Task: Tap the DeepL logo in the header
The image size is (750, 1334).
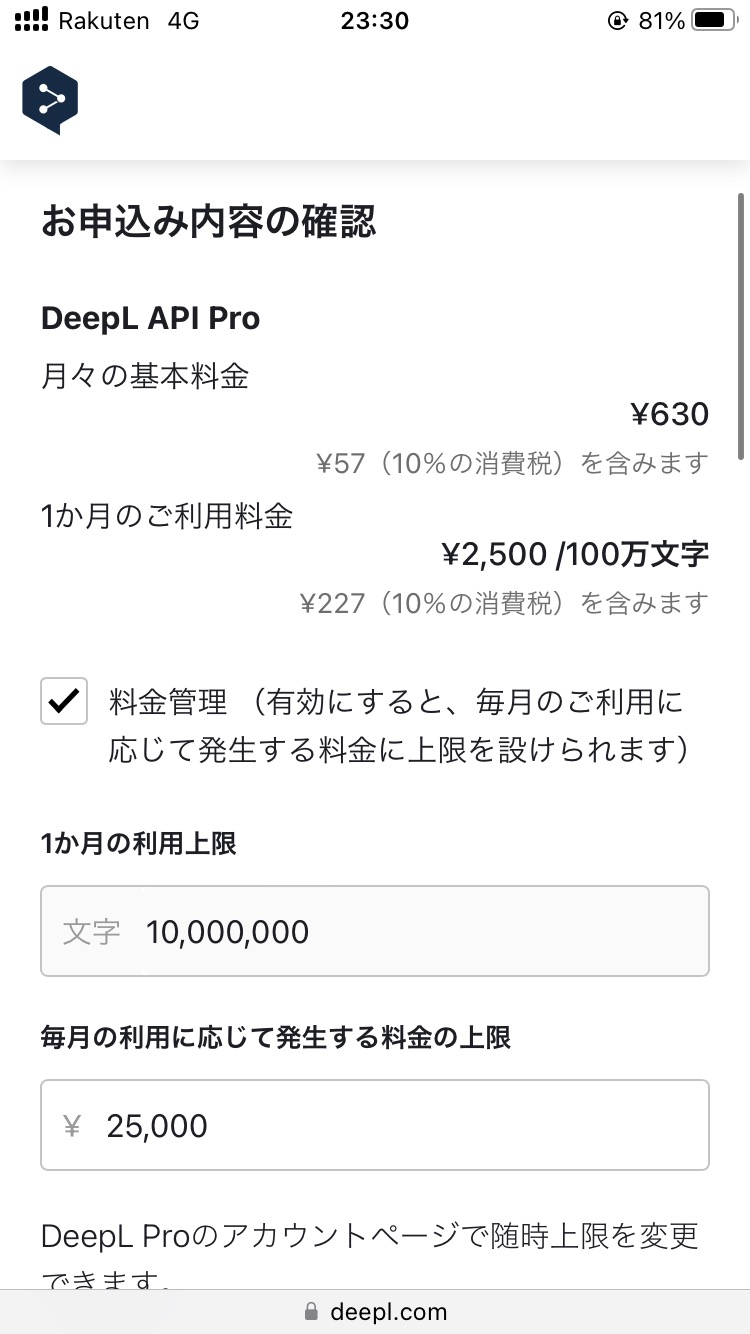Action: [x=50, y=100]
